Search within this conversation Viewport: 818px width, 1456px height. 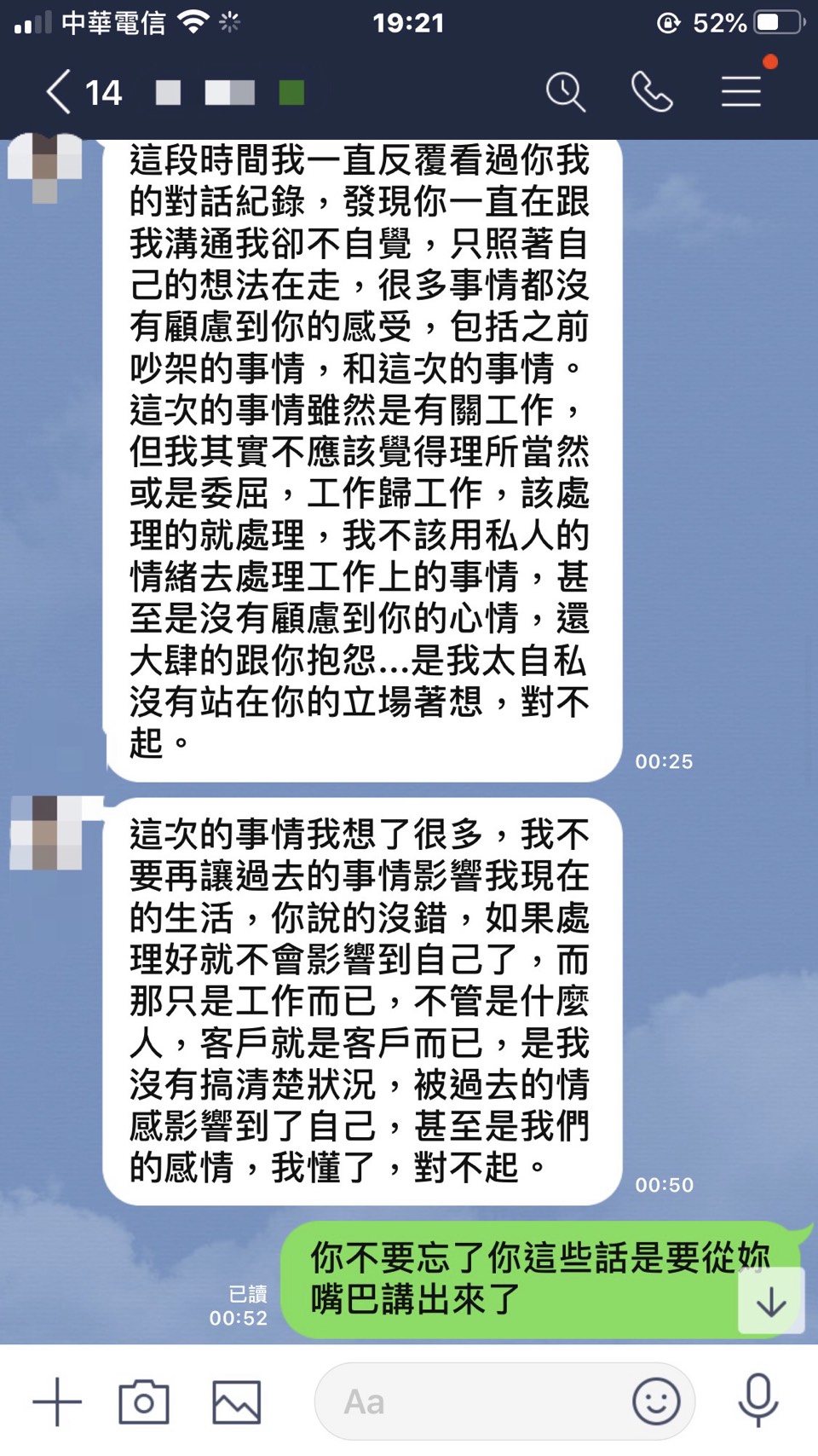566,92
